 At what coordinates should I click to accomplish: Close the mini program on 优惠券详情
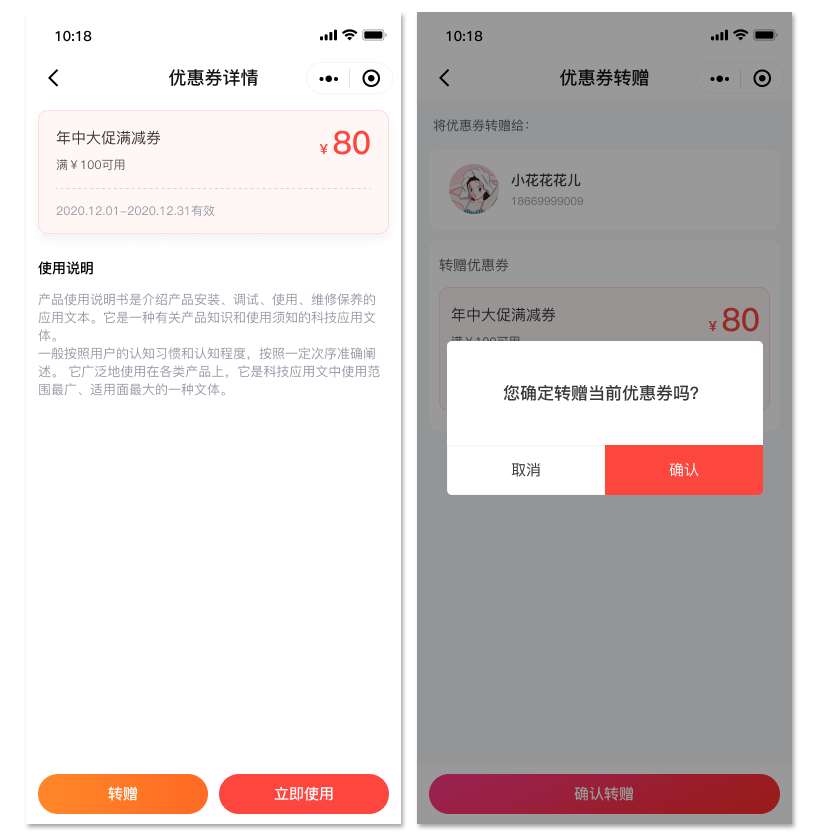(x=372, y=78)
